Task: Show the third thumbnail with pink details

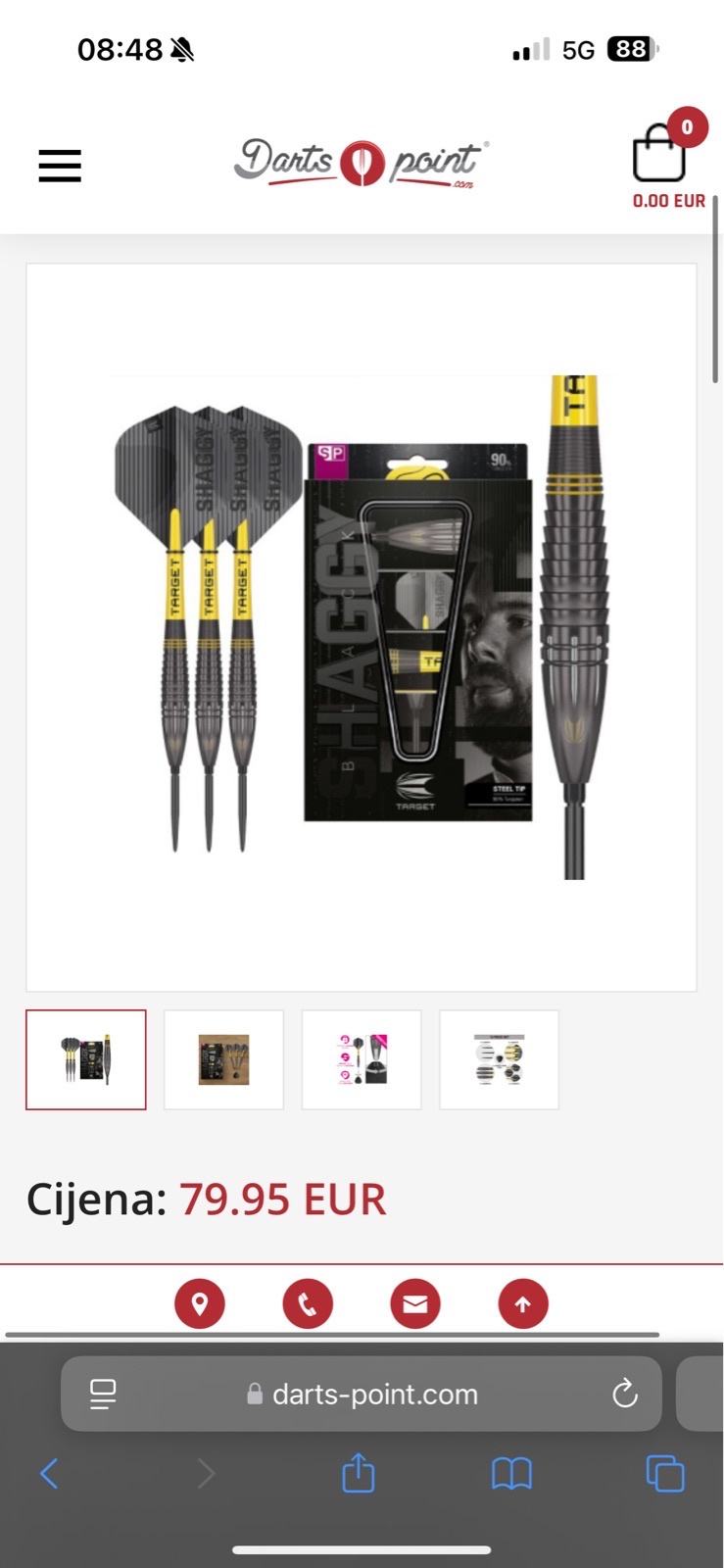Action: 362,1059
